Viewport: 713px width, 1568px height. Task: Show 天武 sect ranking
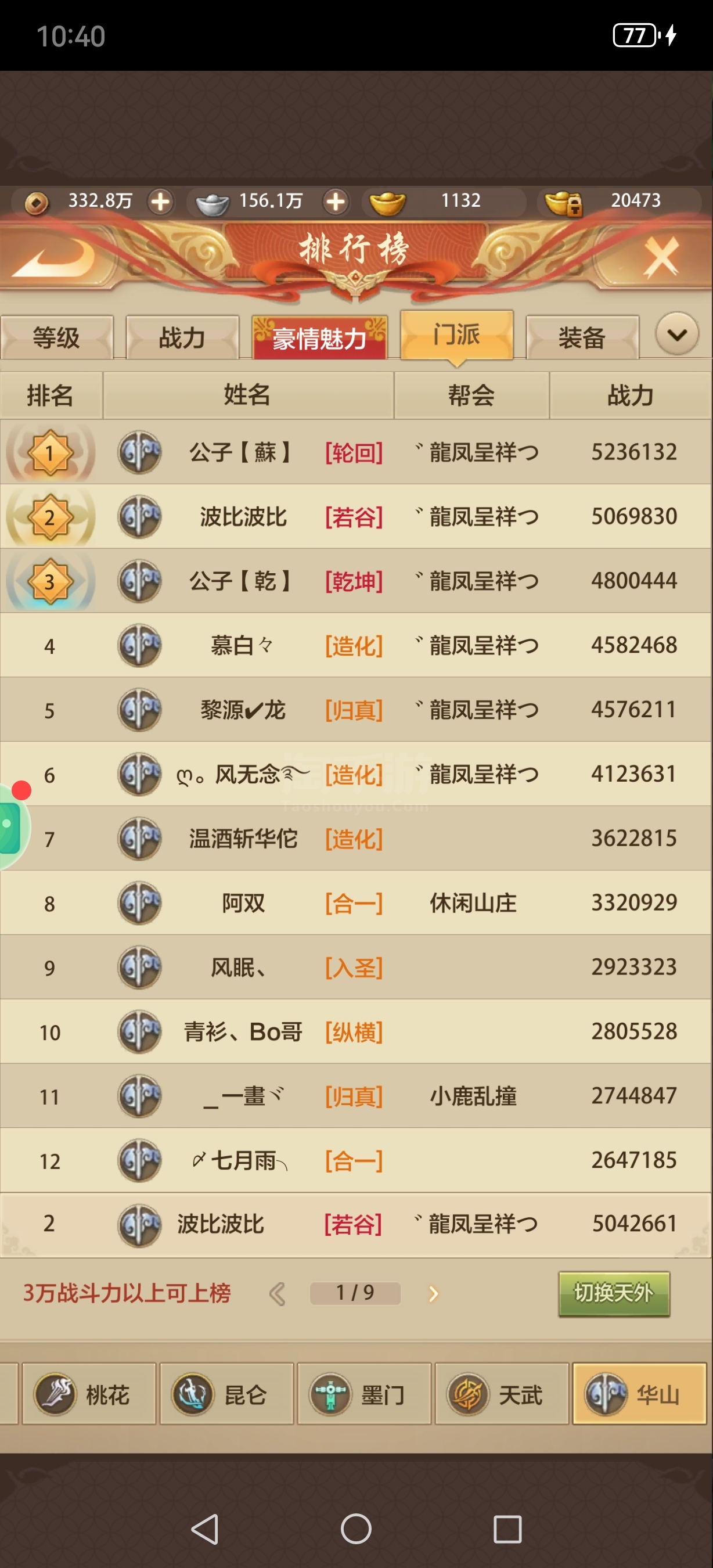pyautogui.click(x=502, y=1394)
